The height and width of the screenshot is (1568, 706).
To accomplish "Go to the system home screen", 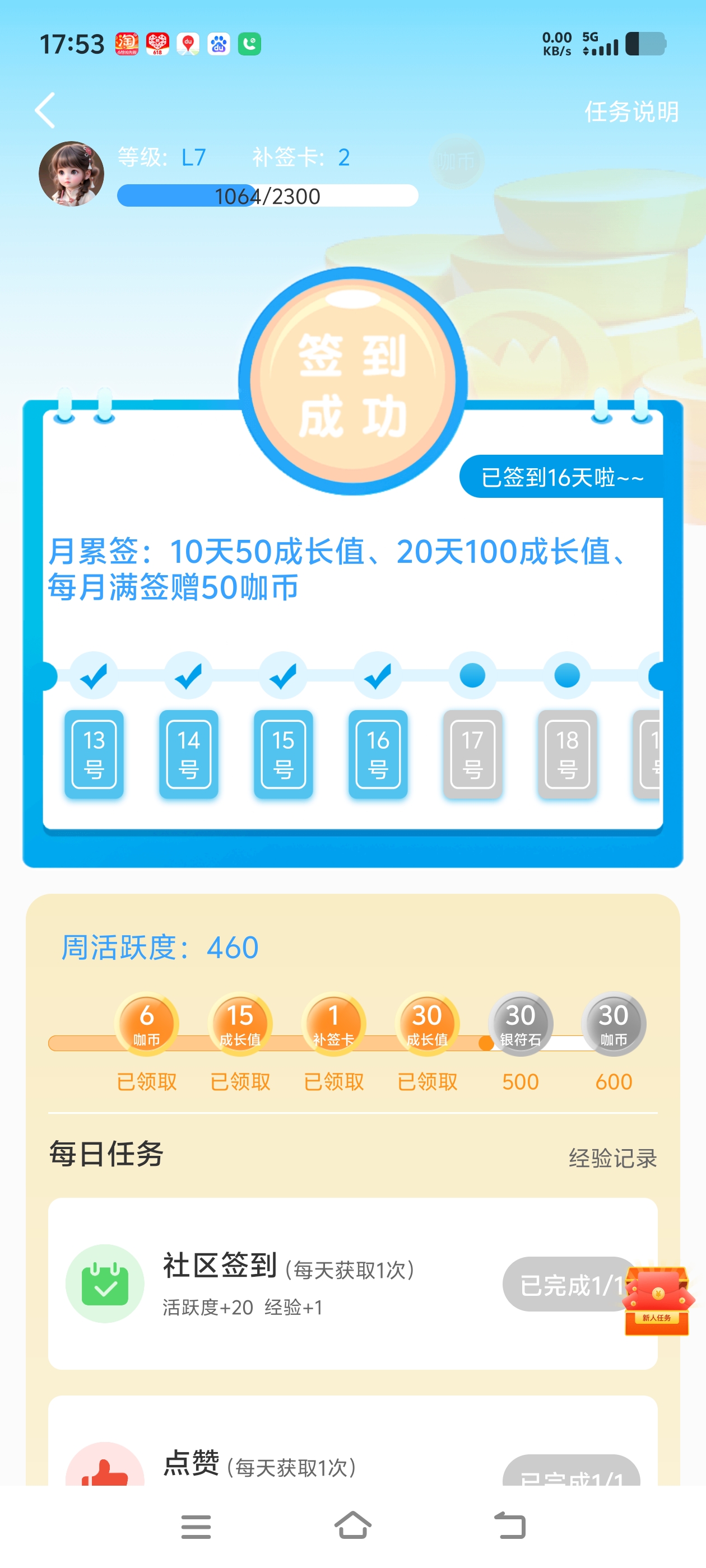I will click(352, 1526).
